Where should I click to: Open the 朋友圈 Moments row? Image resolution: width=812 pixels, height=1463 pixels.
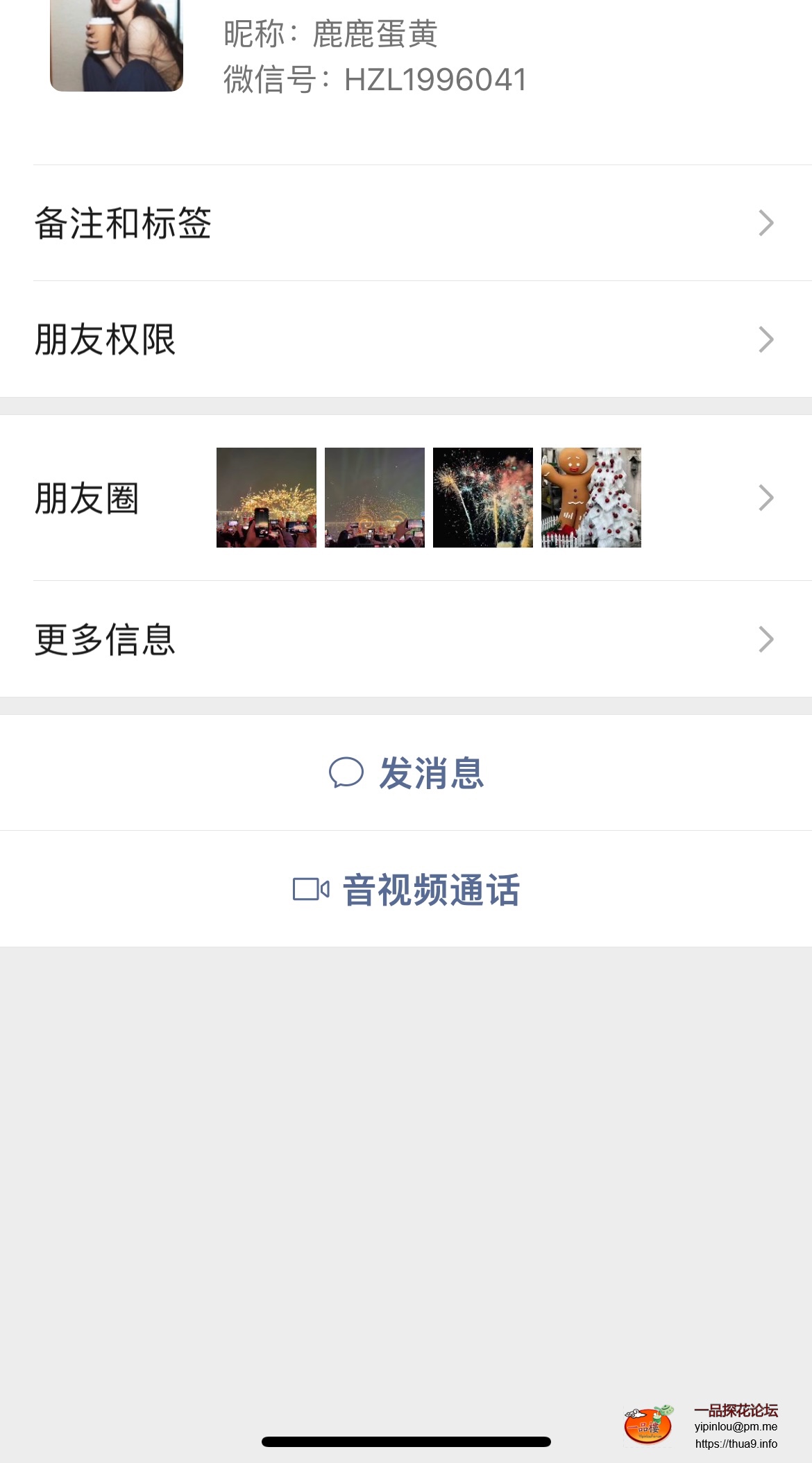[406, 498]
